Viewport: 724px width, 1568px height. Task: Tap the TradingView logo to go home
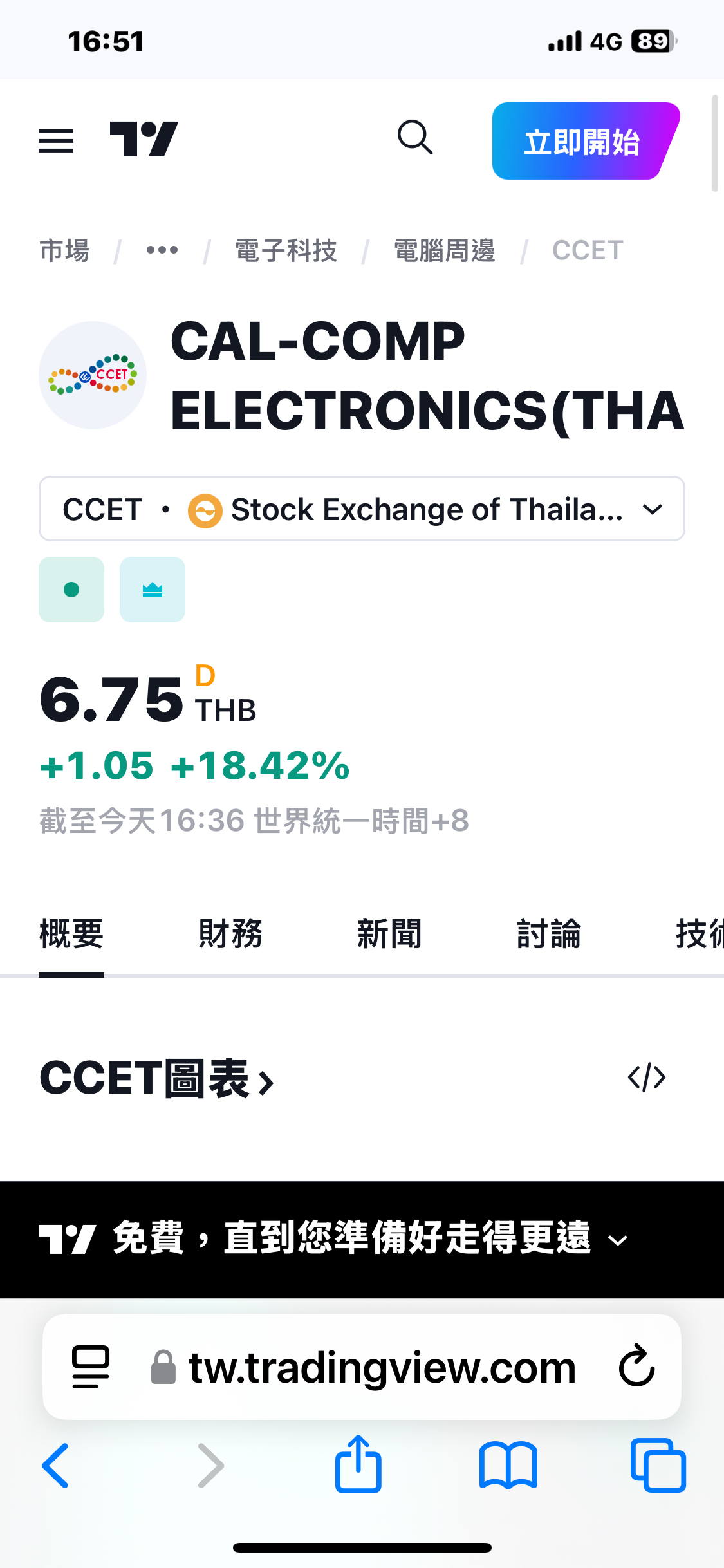144,139
